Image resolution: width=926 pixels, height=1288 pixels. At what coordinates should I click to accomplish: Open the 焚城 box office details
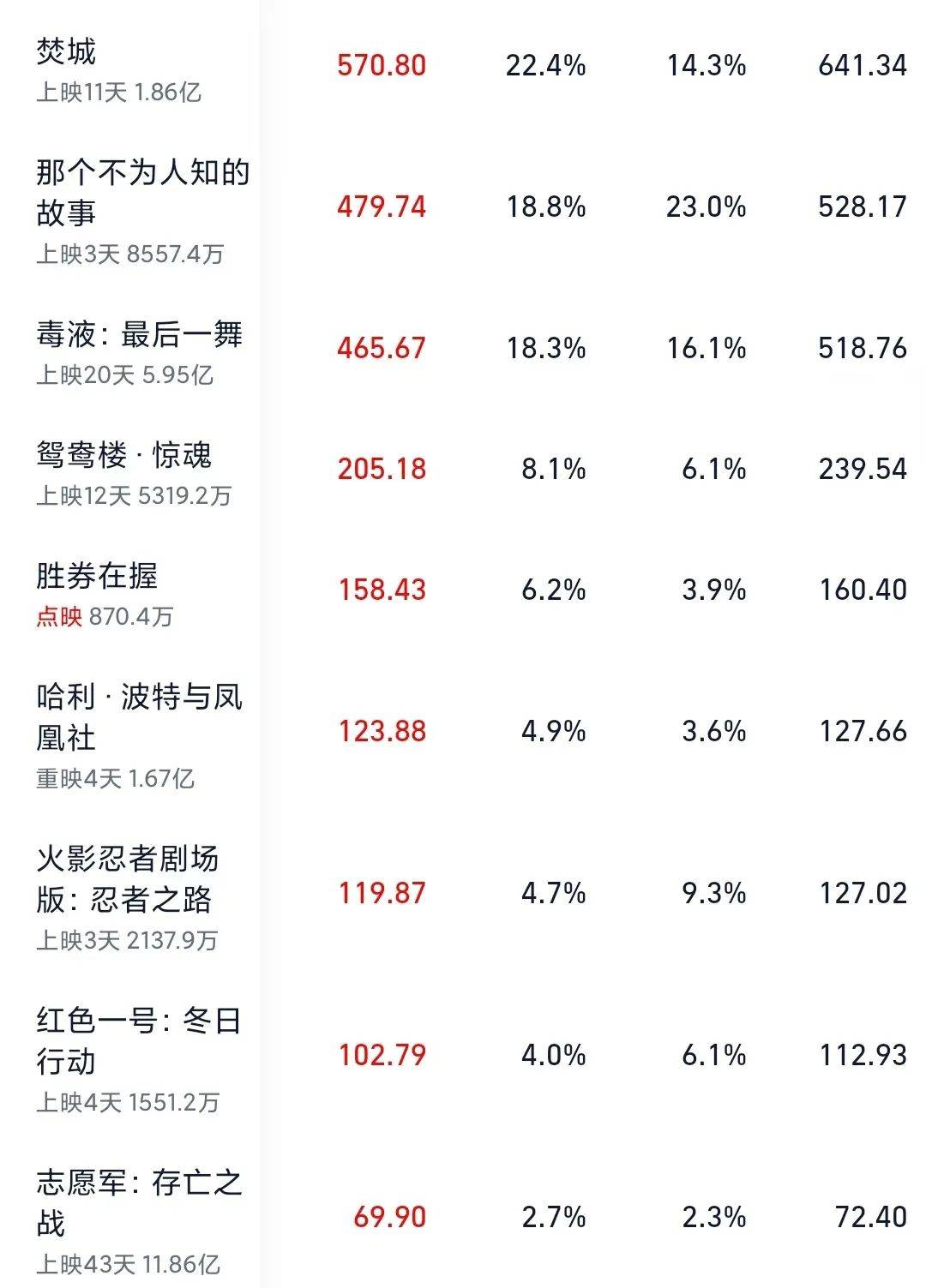(67, 52)
